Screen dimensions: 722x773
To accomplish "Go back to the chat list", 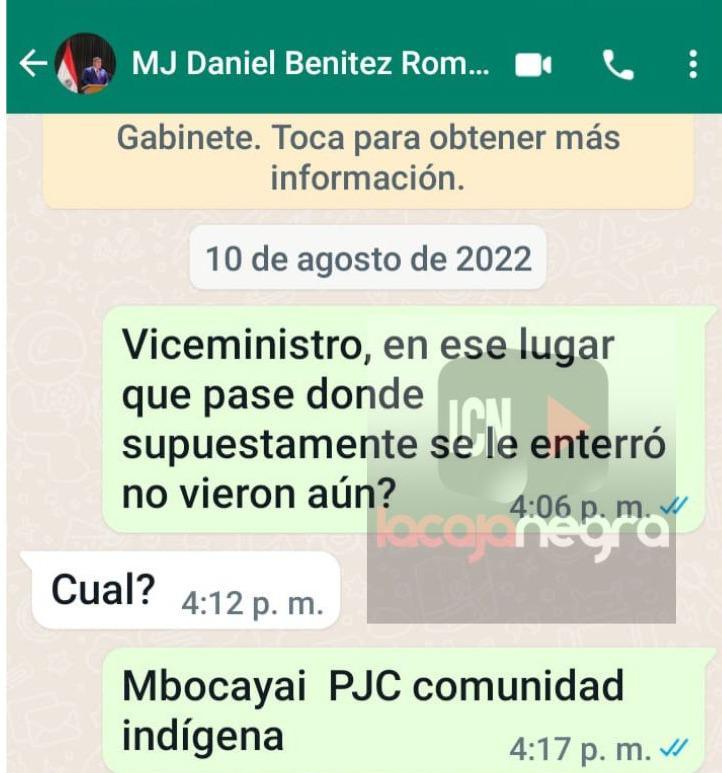I will pyautogui.click(x=32, y=65).
